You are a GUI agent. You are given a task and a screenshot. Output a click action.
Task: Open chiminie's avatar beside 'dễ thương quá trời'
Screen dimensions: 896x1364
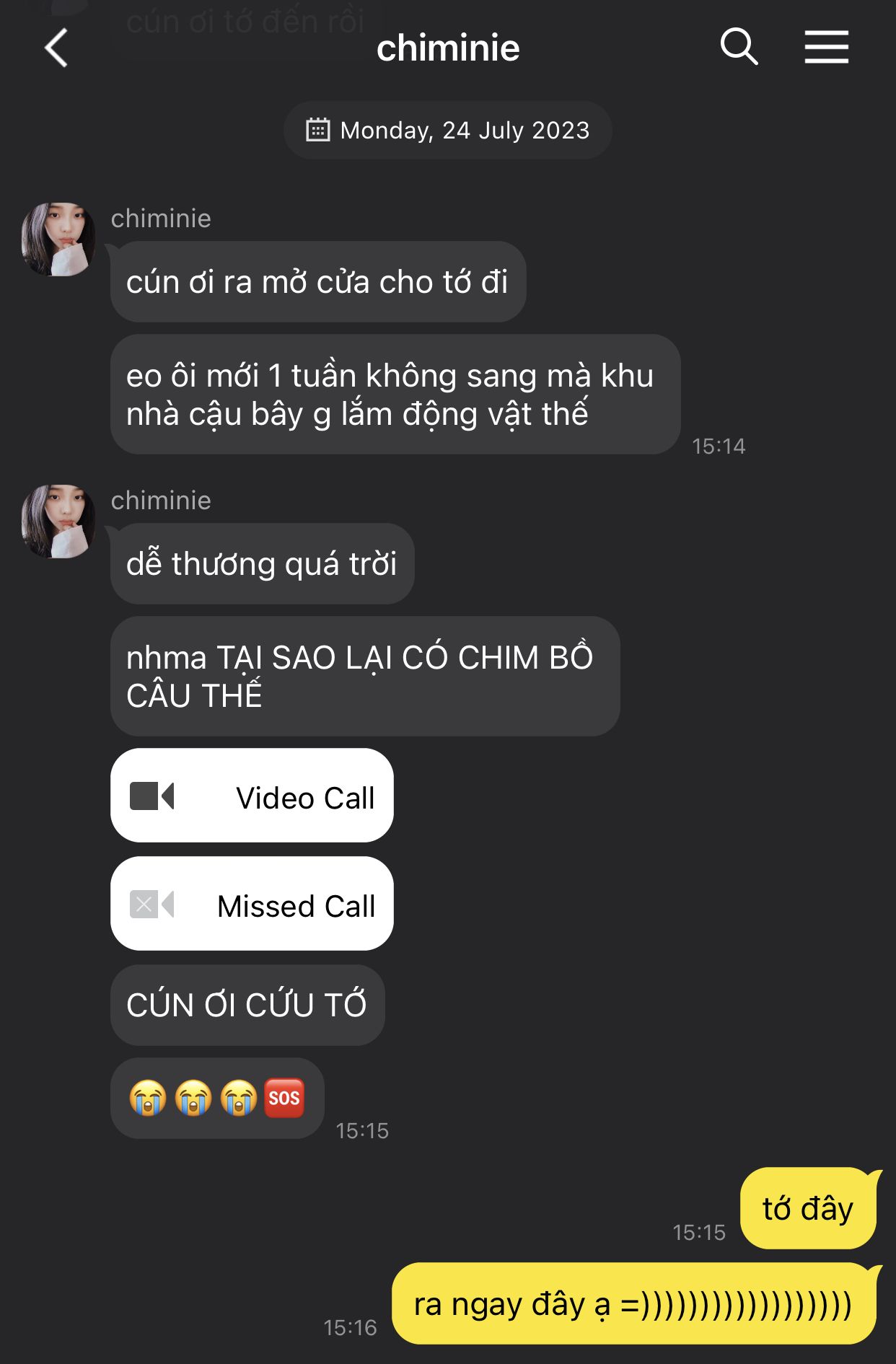pyautogui.click(x=58, y=522)
